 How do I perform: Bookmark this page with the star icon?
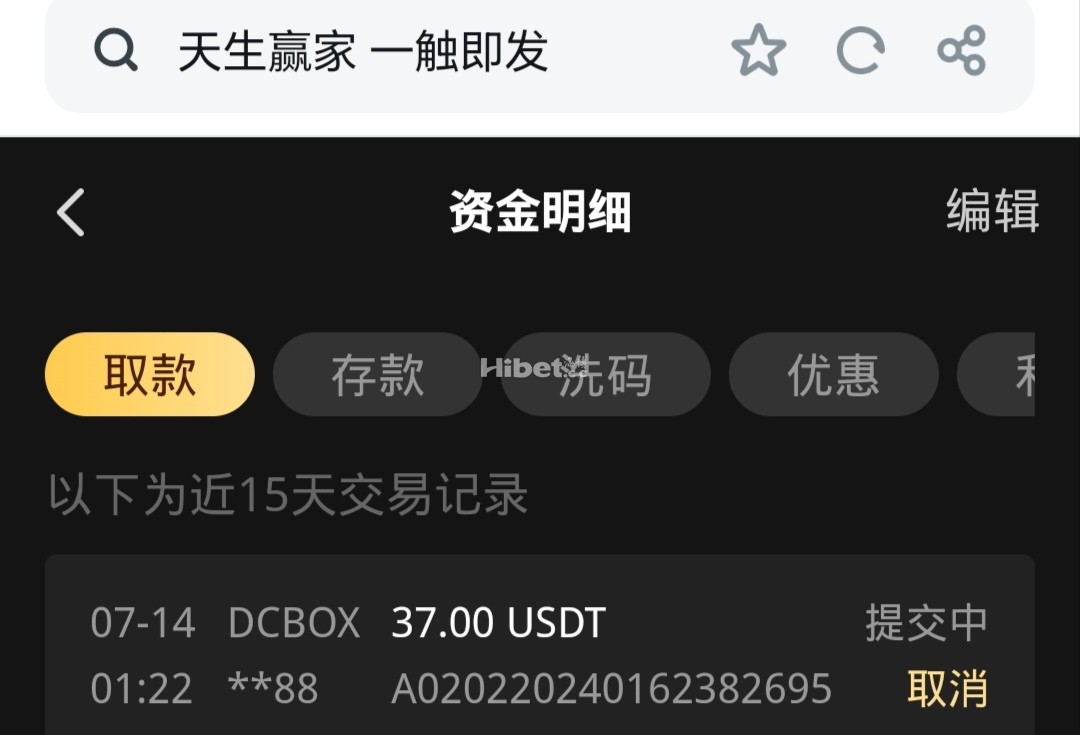758,51
